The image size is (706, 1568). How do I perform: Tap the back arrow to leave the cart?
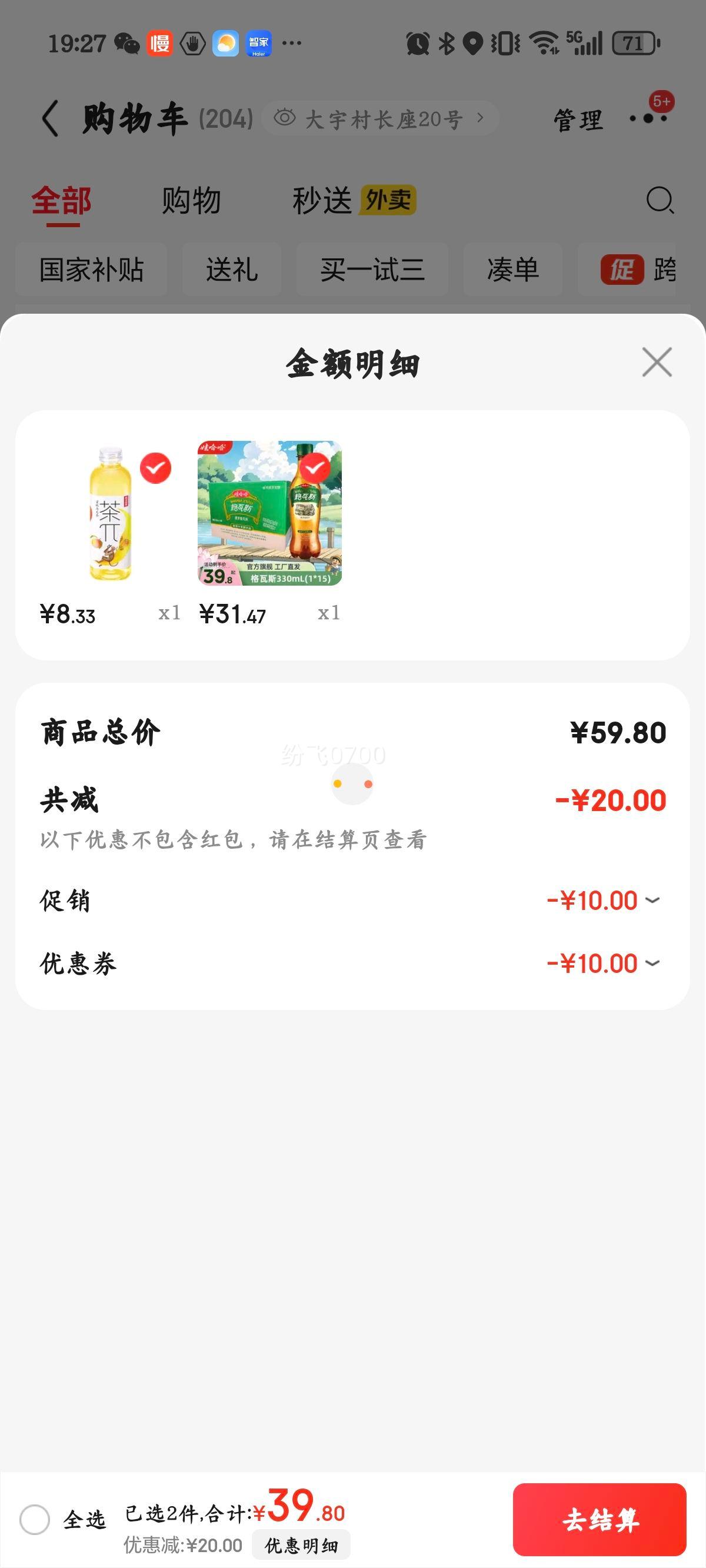click(x=49, y=118)
